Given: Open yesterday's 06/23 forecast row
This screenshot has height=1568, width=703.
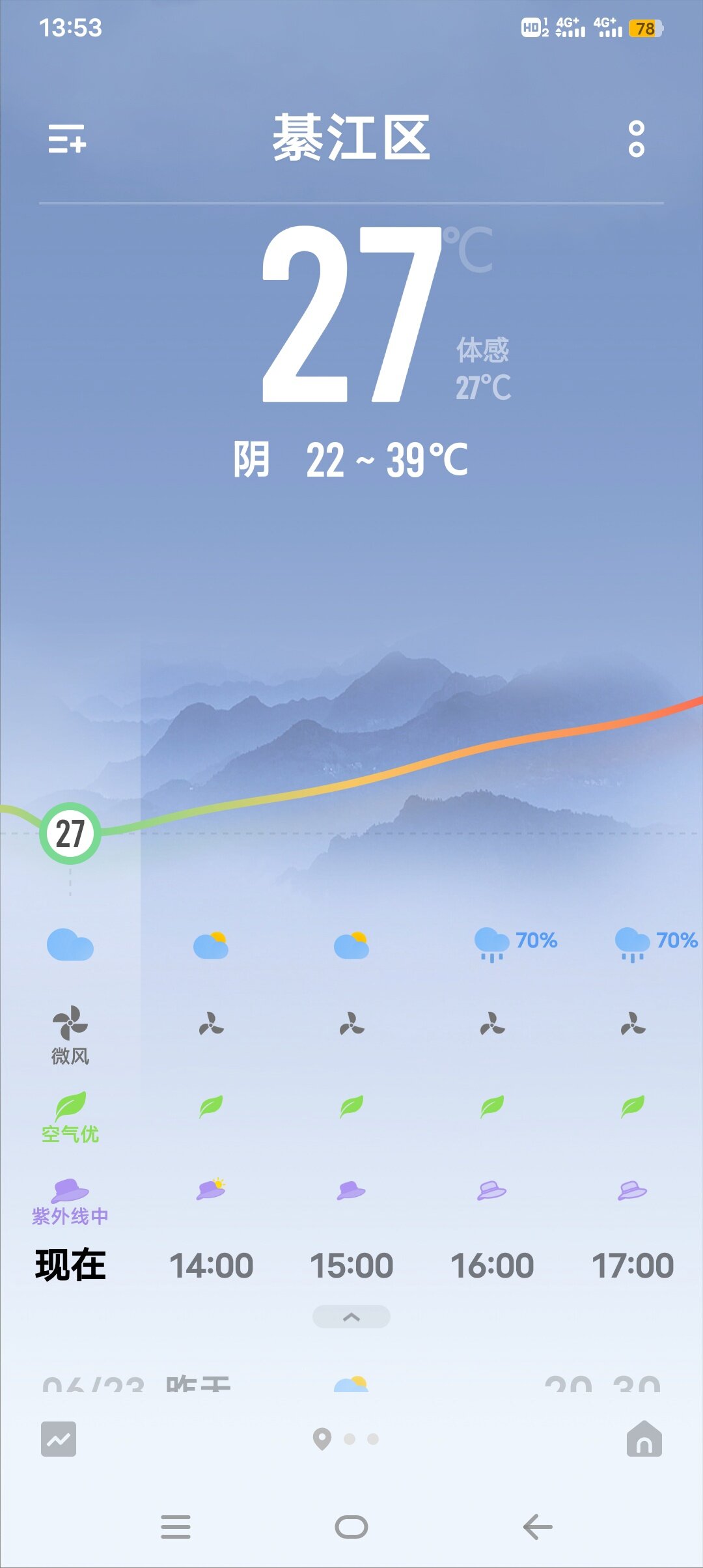Looking at the screenshot, I should point(351,1383).
